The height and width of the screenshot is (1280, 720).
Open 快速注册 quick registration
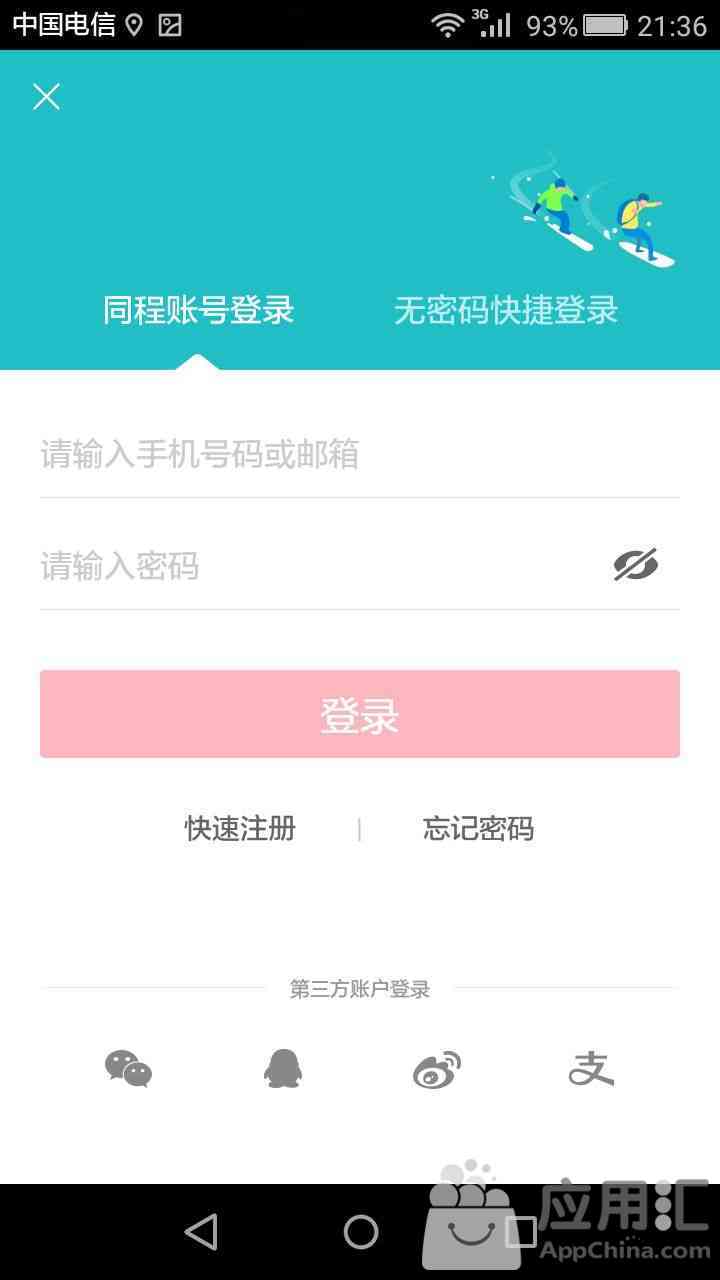pyautogui.click(x=240, y=828)
